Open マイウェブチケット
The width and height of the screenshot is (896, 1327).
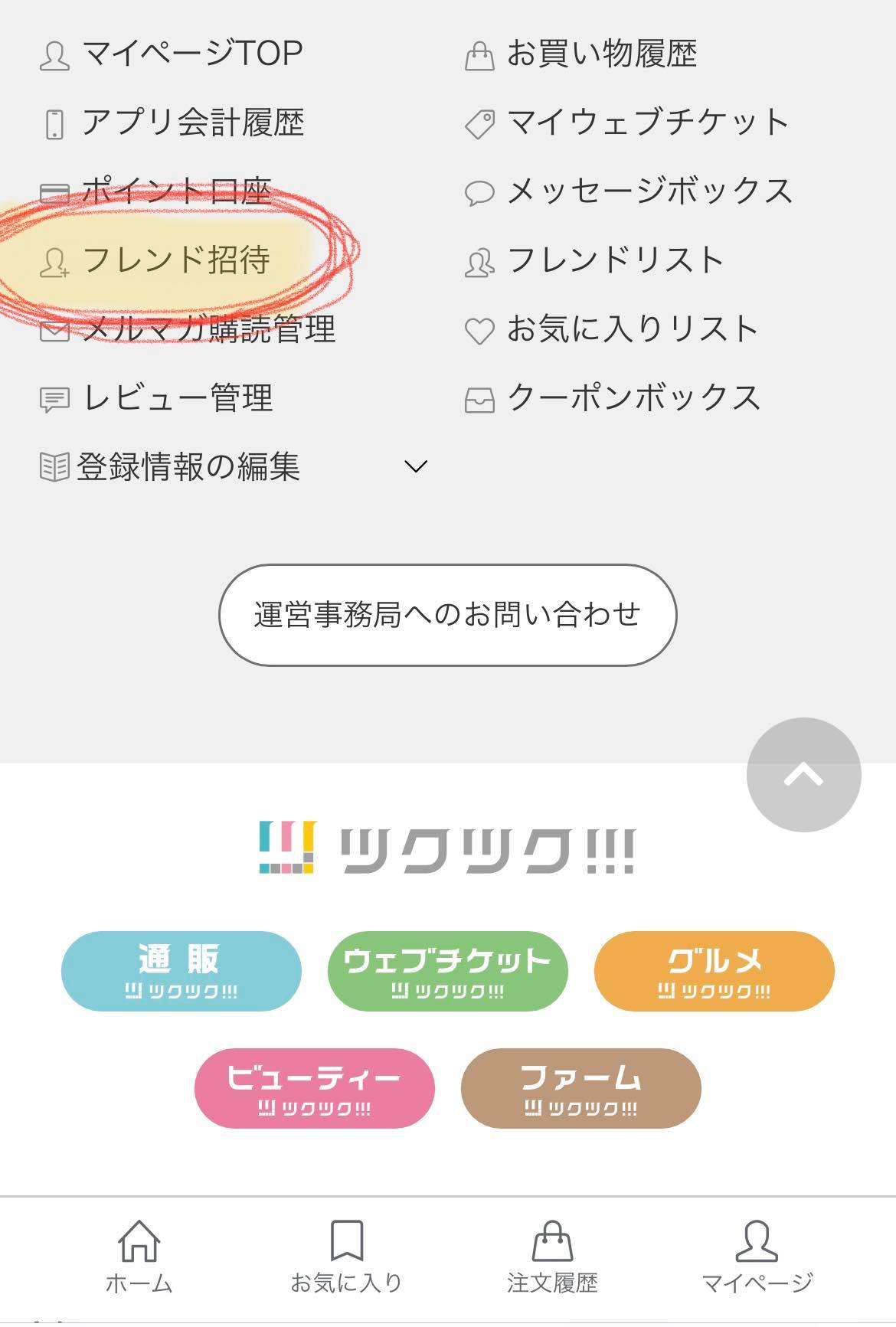point(647,123)
